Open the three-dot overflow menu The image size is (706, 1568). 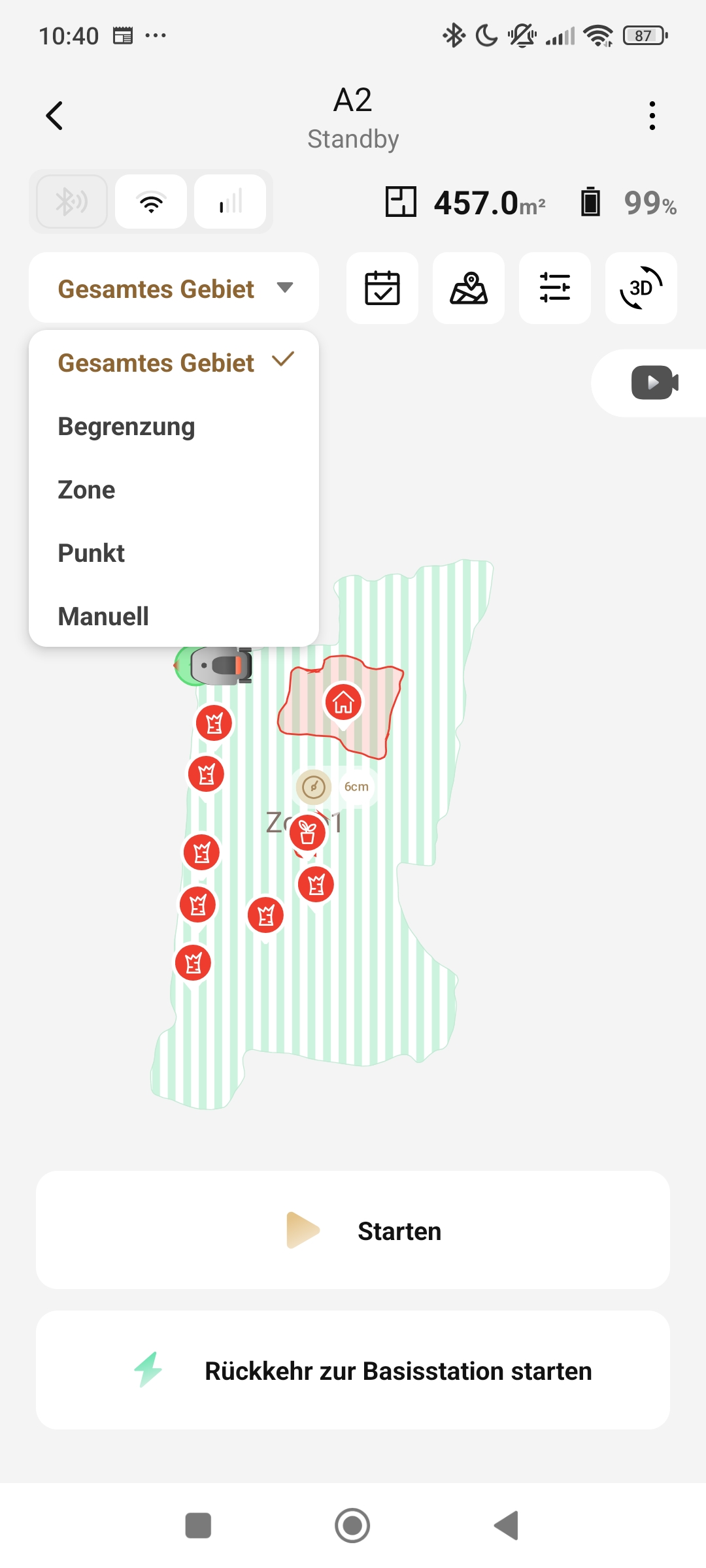pyautogui.click(x=652, y=116)
